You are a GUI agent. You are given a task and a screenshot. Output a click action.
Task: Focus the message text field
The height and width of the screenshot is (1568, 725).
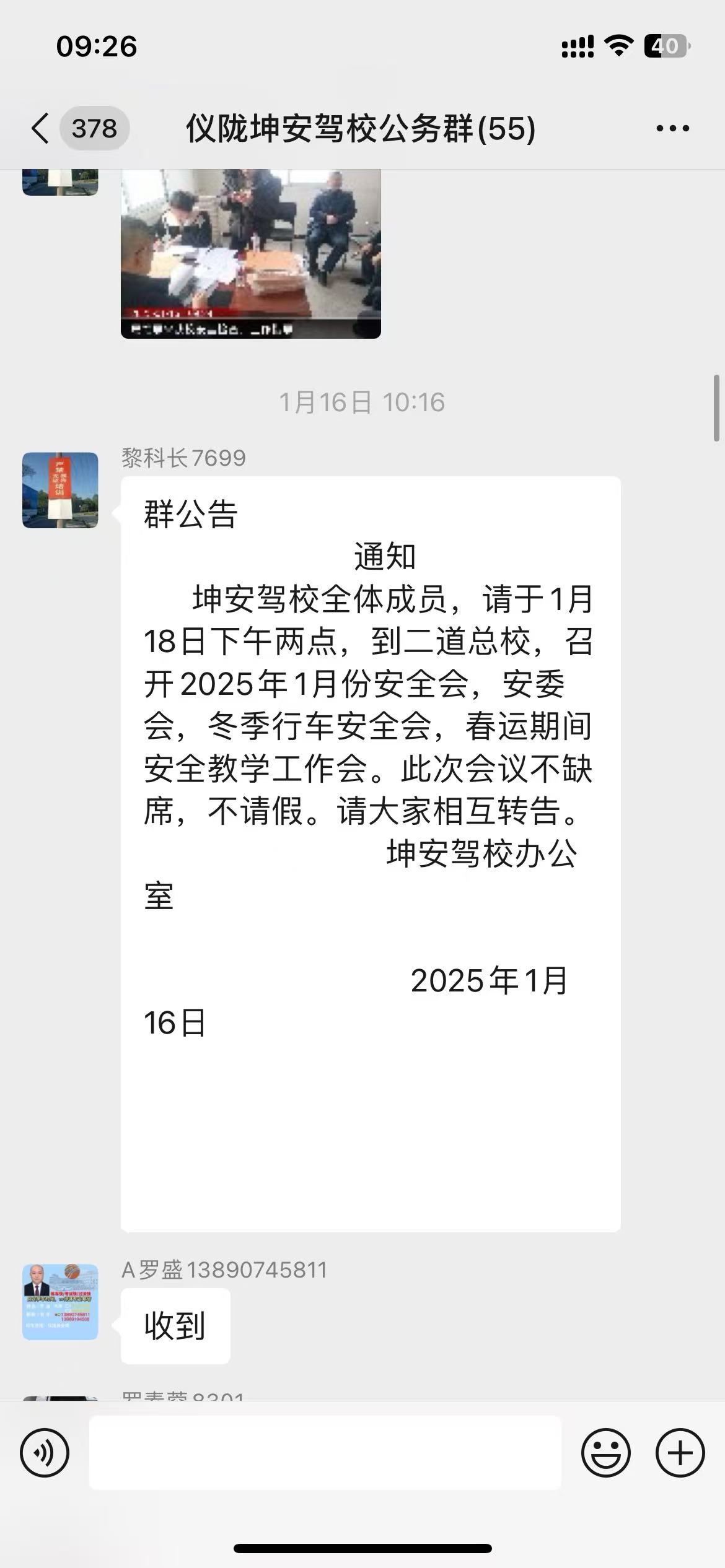point(325,1452)
